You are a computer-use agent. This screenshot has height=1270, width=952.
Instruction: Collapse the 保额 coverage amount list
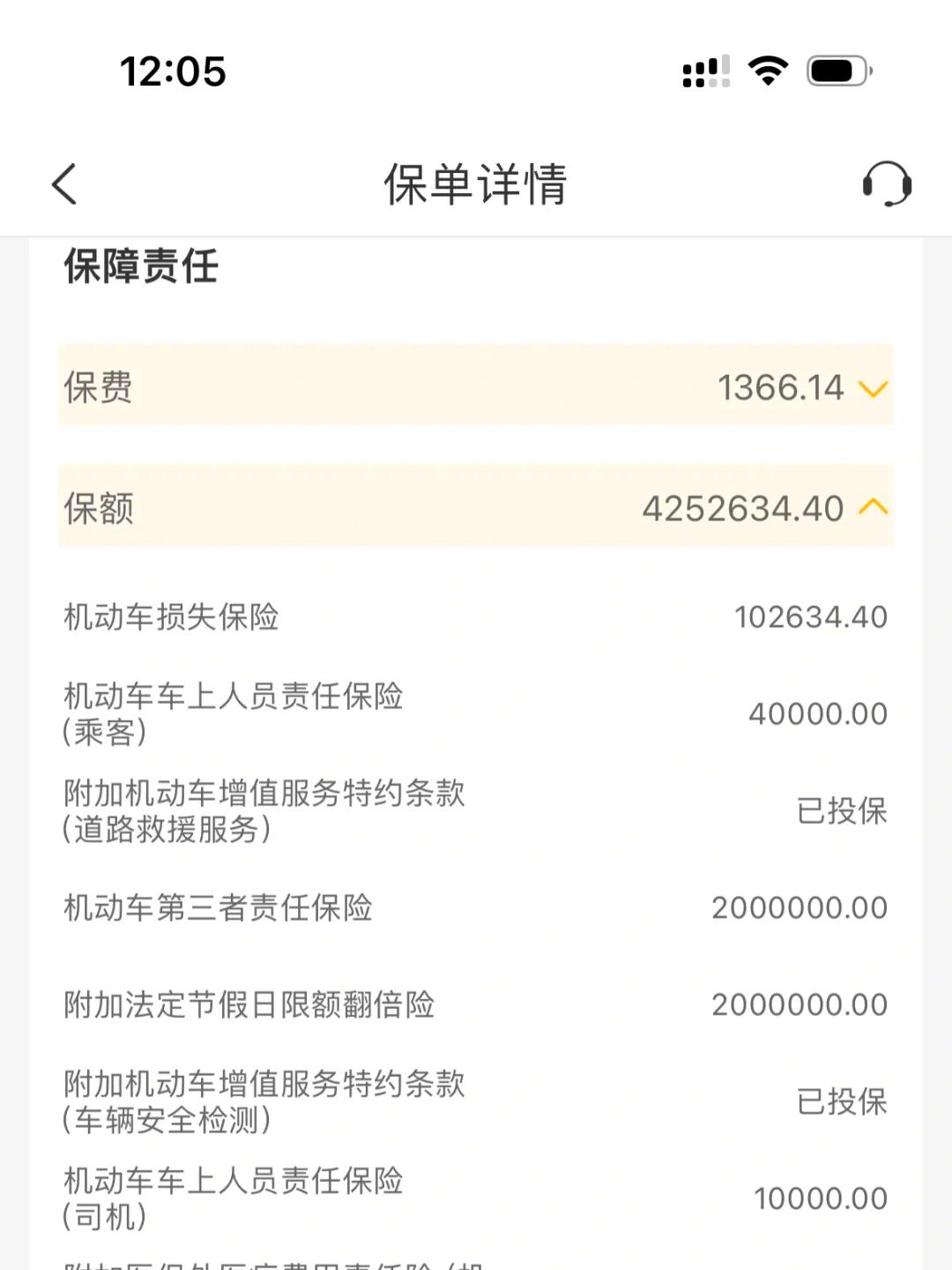point(476,509)
